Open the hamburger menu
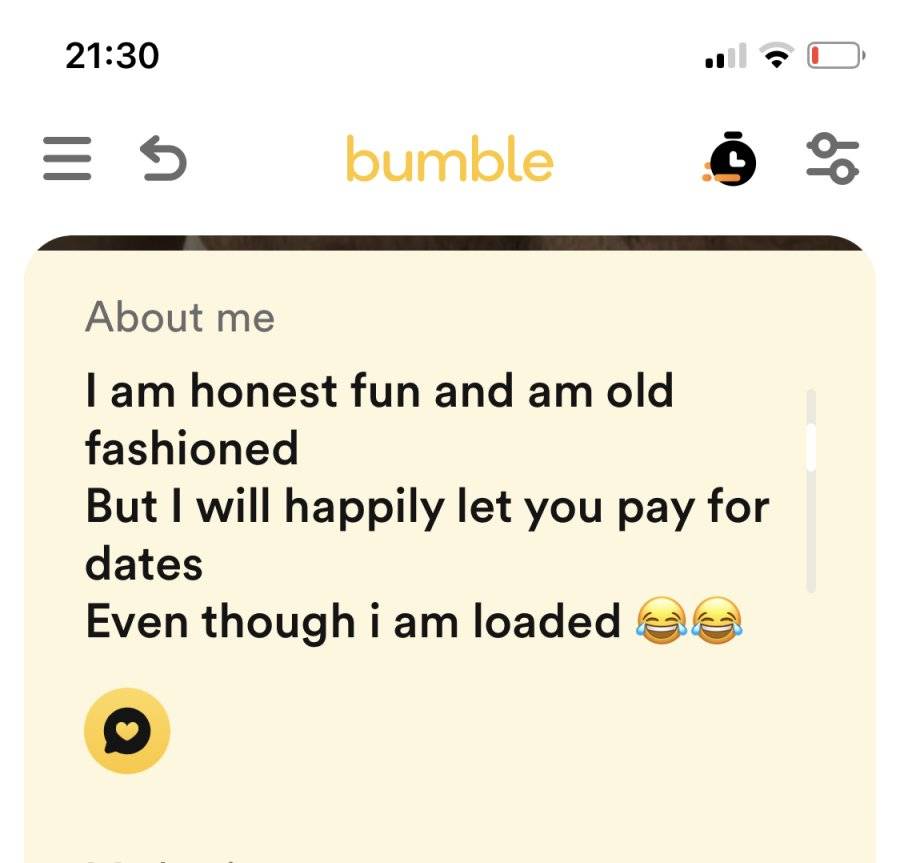Viewport: 900px width, 863px height. [x=67, y=158]
